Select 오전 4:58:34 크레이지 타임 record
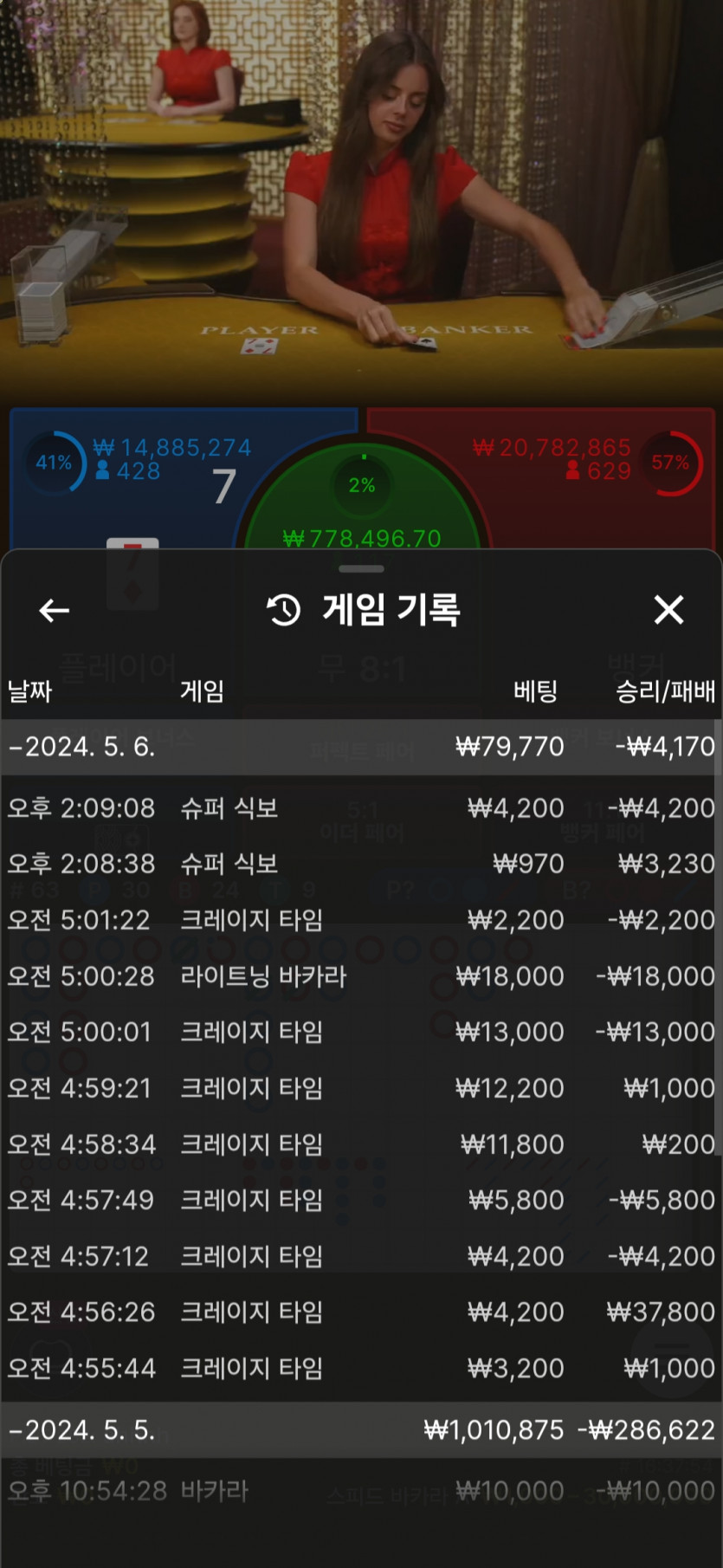Viewport: 723px width, 1568px height. pos(361,1144)
